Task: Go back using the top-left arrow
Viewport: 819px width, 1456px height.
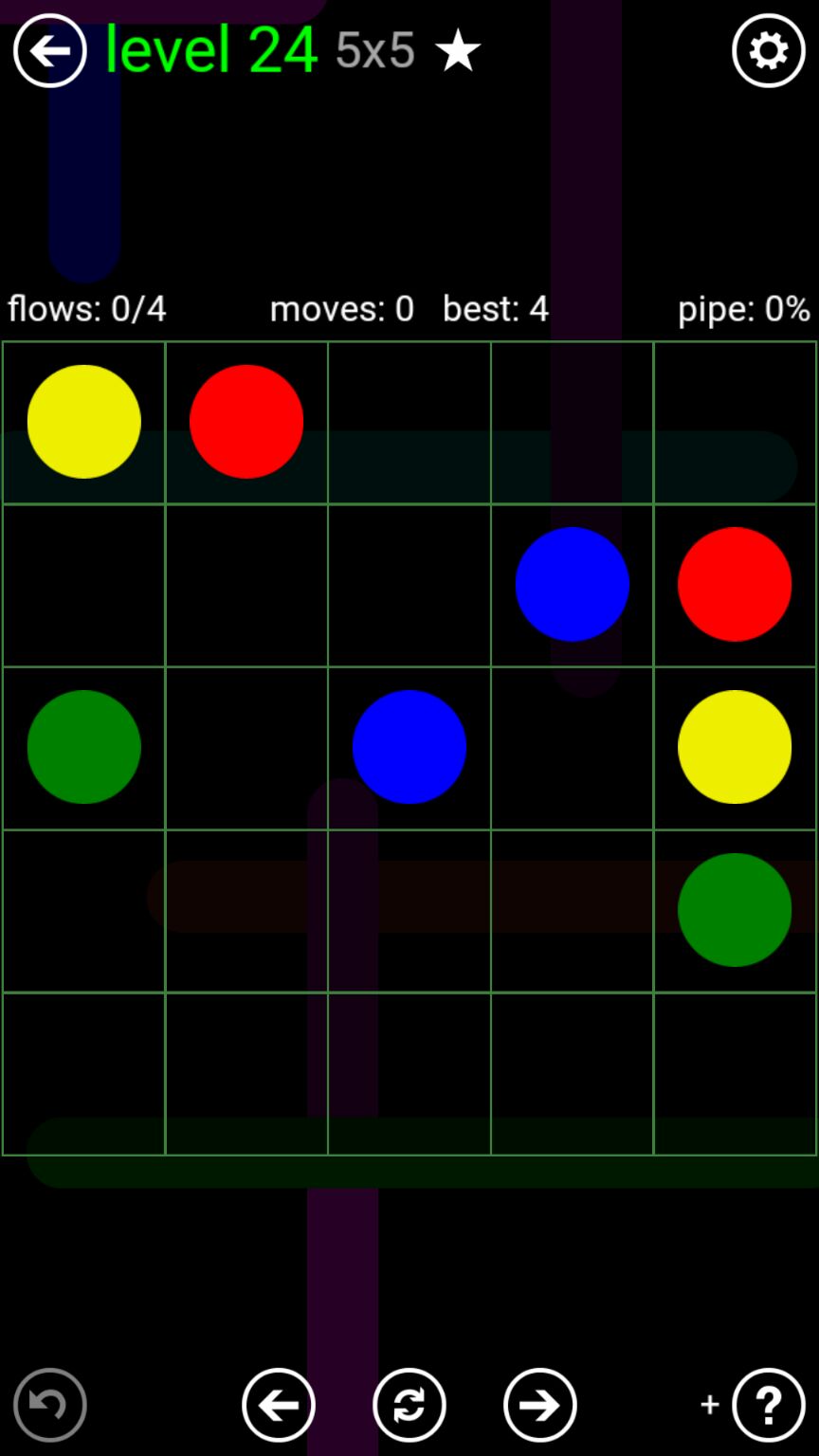Action: (49, 51)
